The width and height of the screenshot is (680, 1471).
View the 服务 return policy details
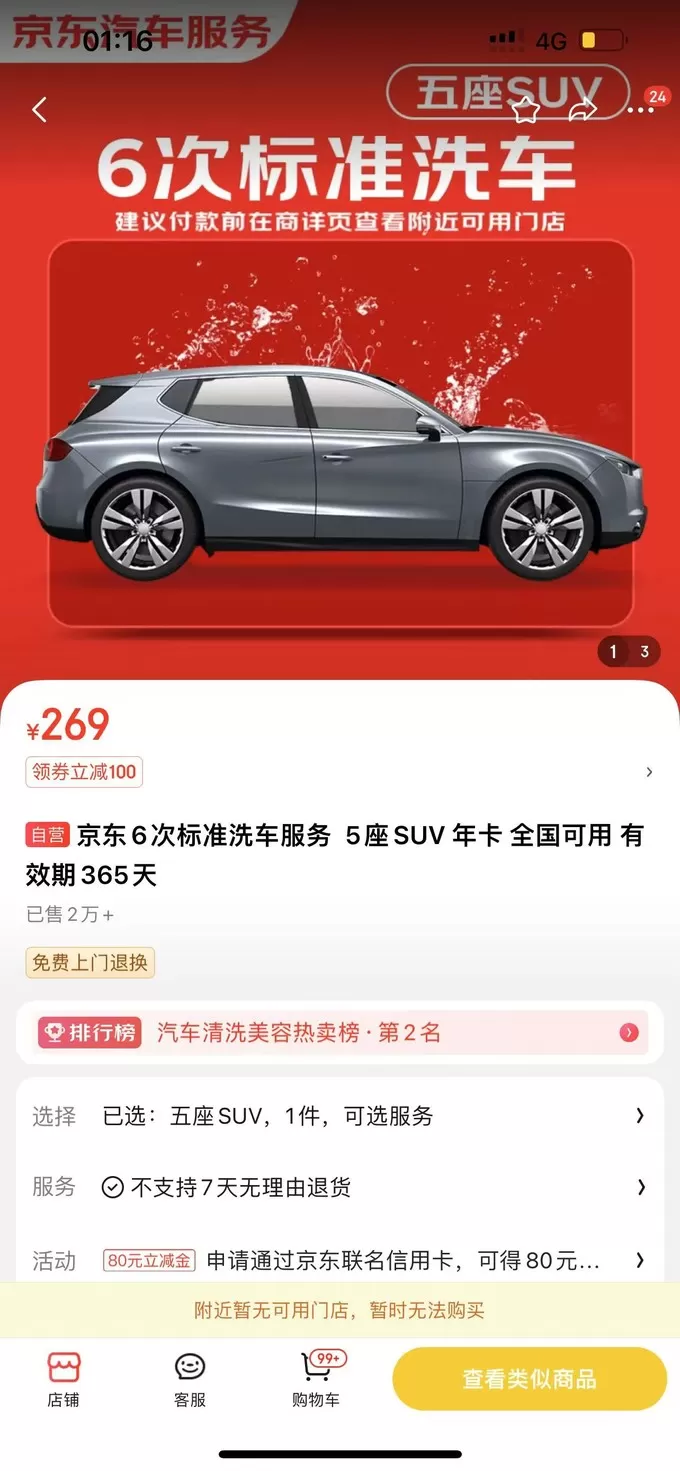click(x=340, y=1188)
